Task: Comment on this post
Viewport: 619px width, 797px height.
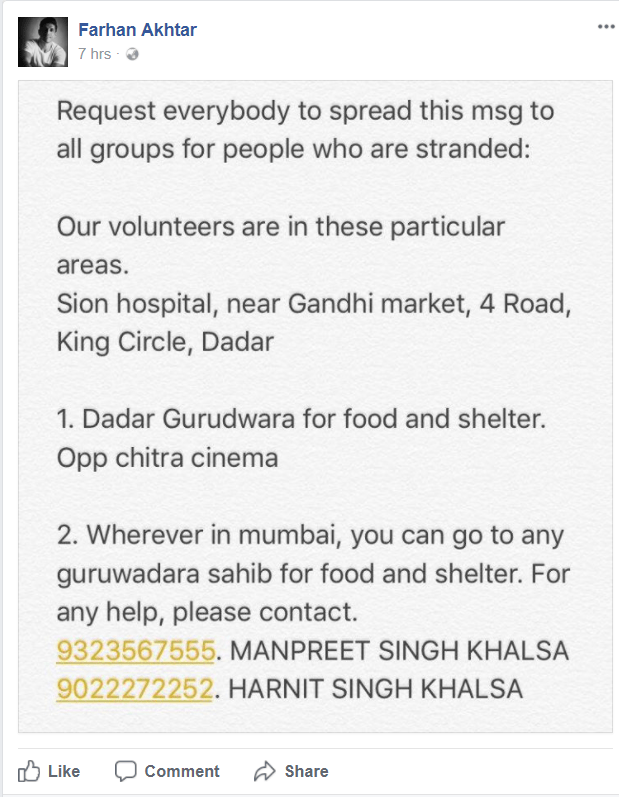Action: [x=167, y=771]
